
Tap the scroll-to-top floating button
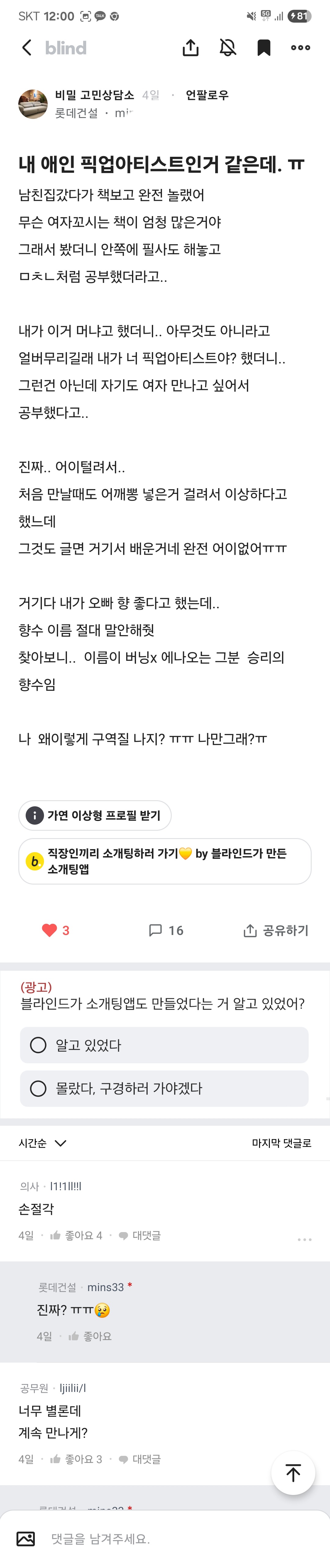click(293, 1473)
